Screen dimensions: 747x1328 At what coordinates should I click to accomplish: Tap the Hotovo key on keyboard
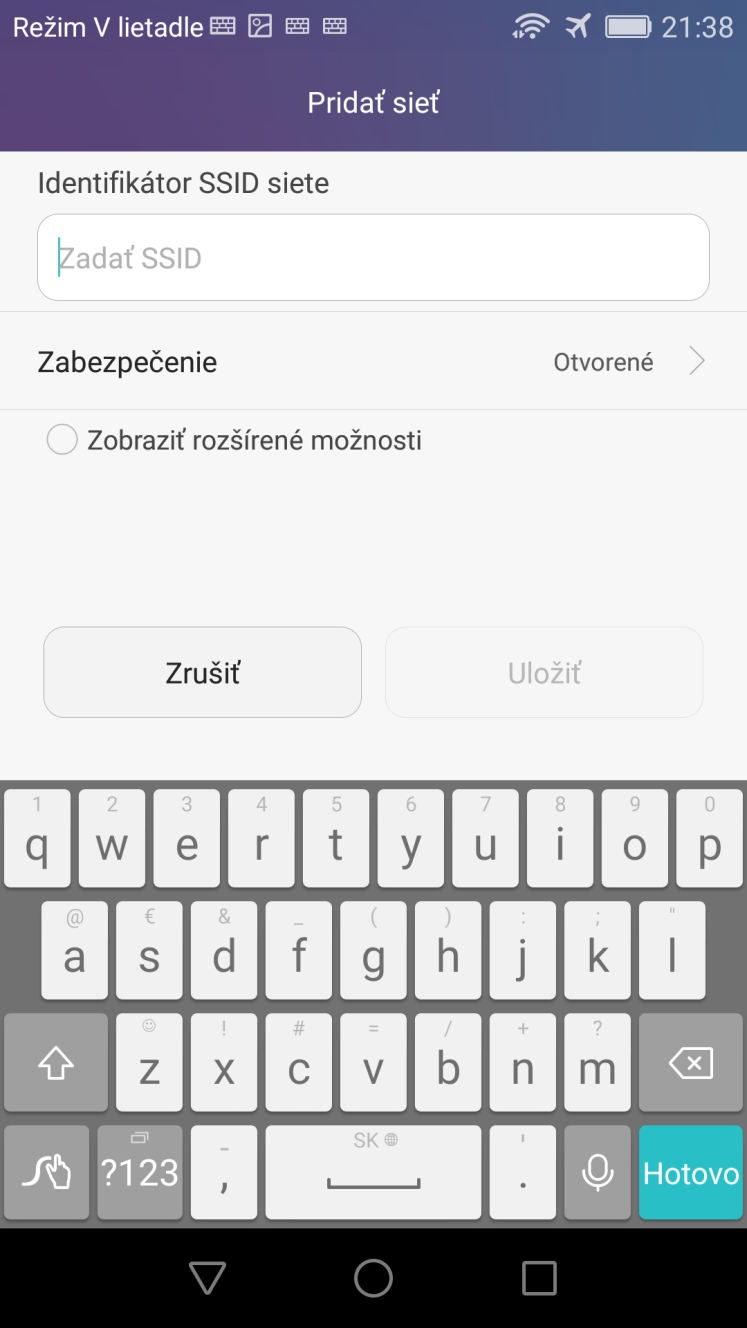691,1173
